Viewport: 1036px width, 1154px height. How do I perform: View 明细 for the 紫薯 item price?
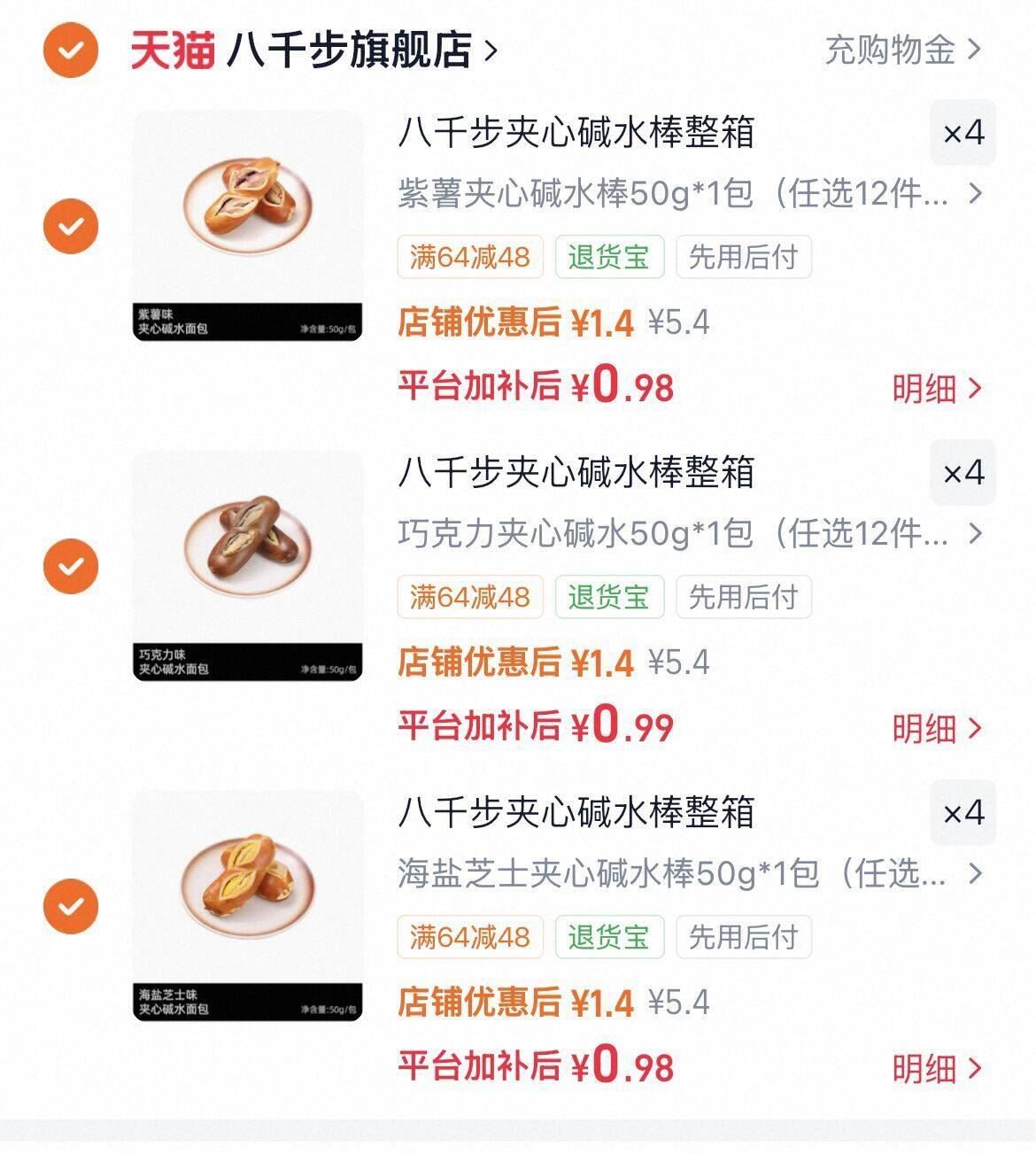coord(936,388)
